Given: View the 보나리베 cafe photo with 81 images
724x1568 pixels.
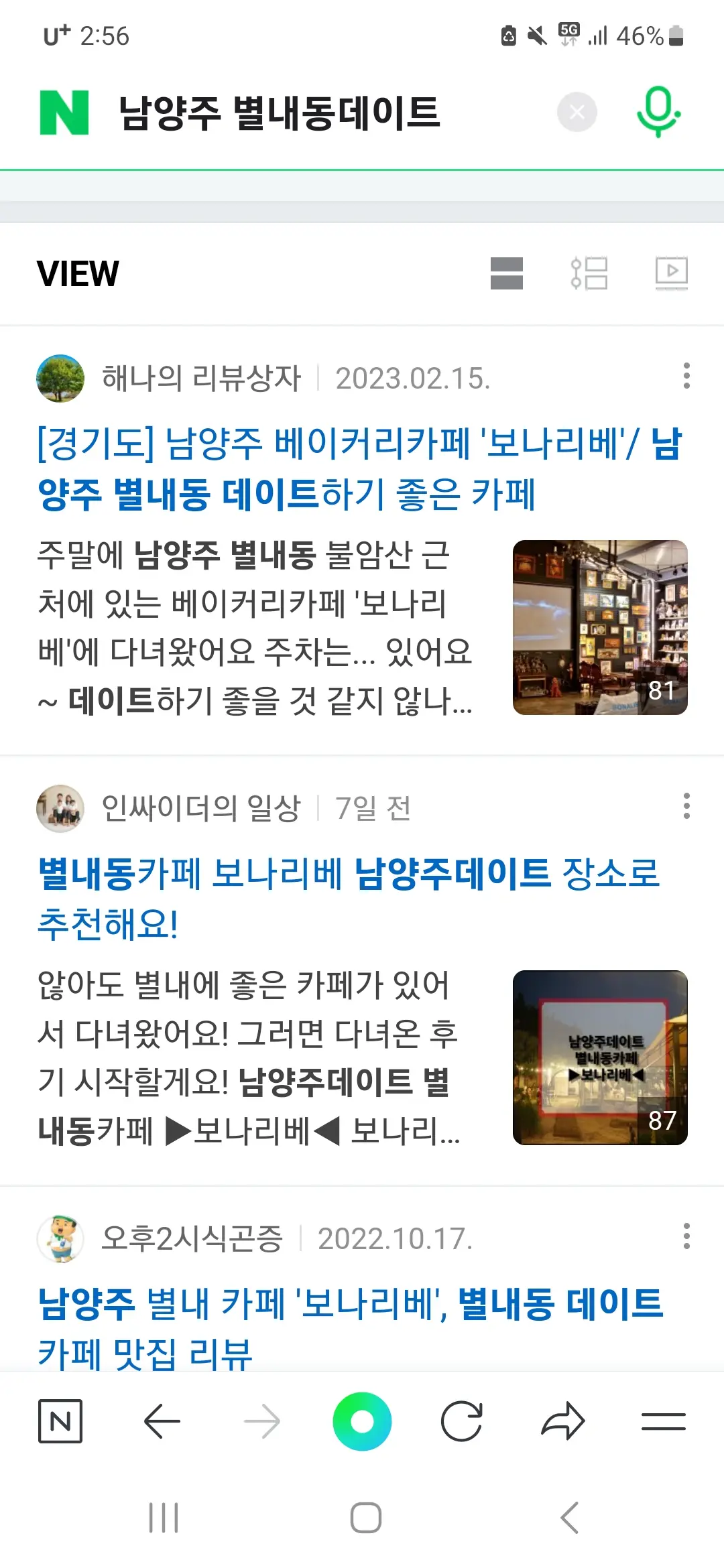Looking at the screenshot, I should coord(600,627).
